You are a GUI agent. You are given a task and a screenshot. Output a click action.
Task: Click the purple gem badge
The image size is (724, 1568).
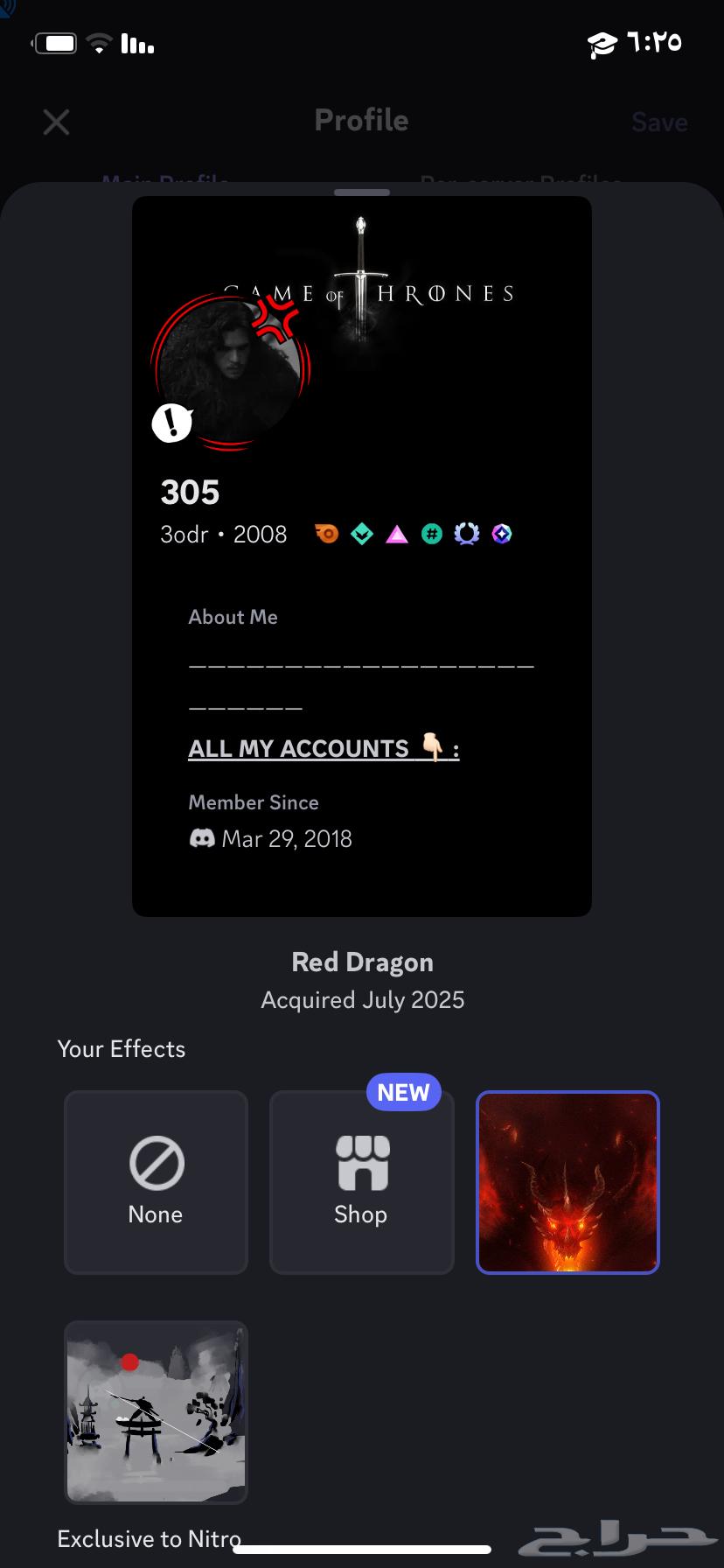pyautogui.click(x=501, y=534)
